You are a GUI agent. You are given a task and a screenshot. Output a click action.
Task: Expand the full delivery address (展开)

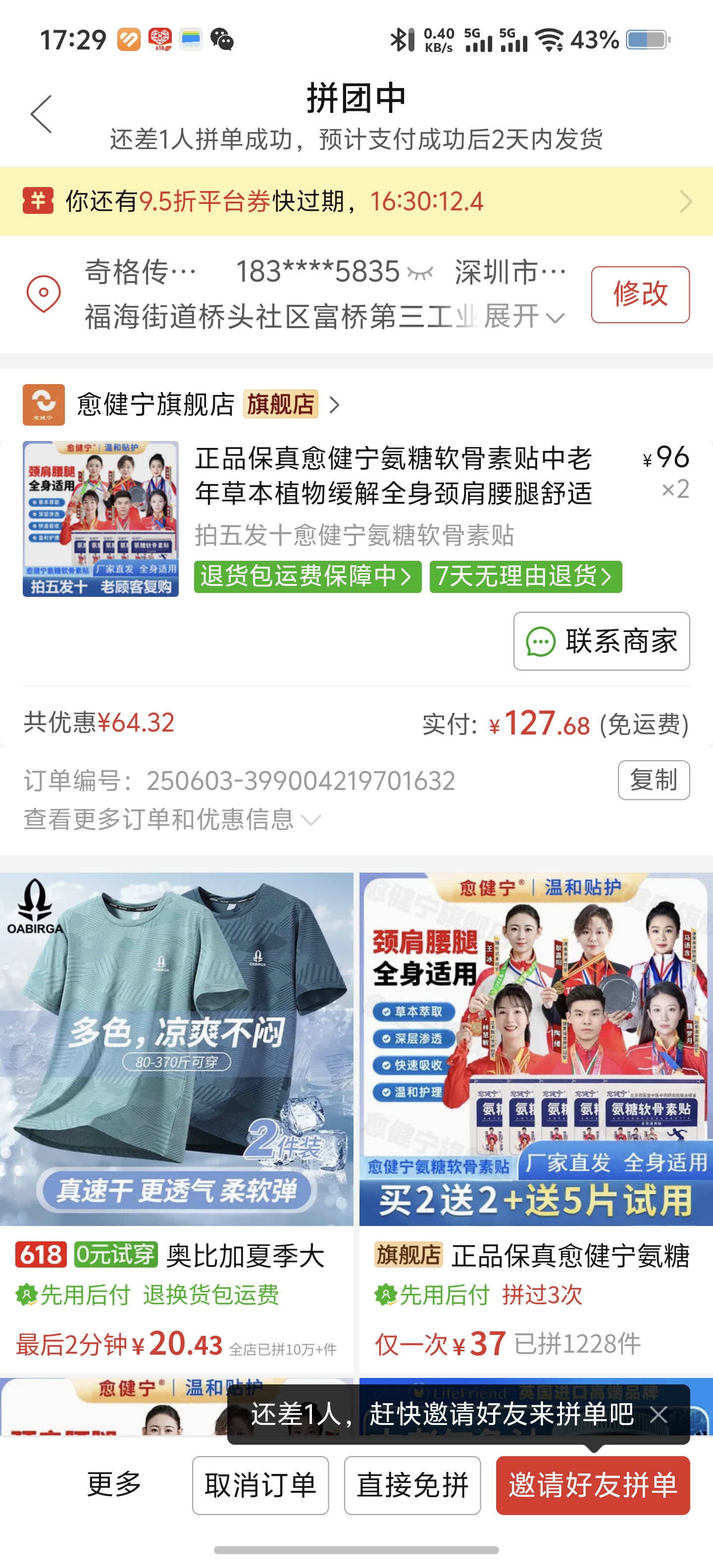(x=524, y=317)
